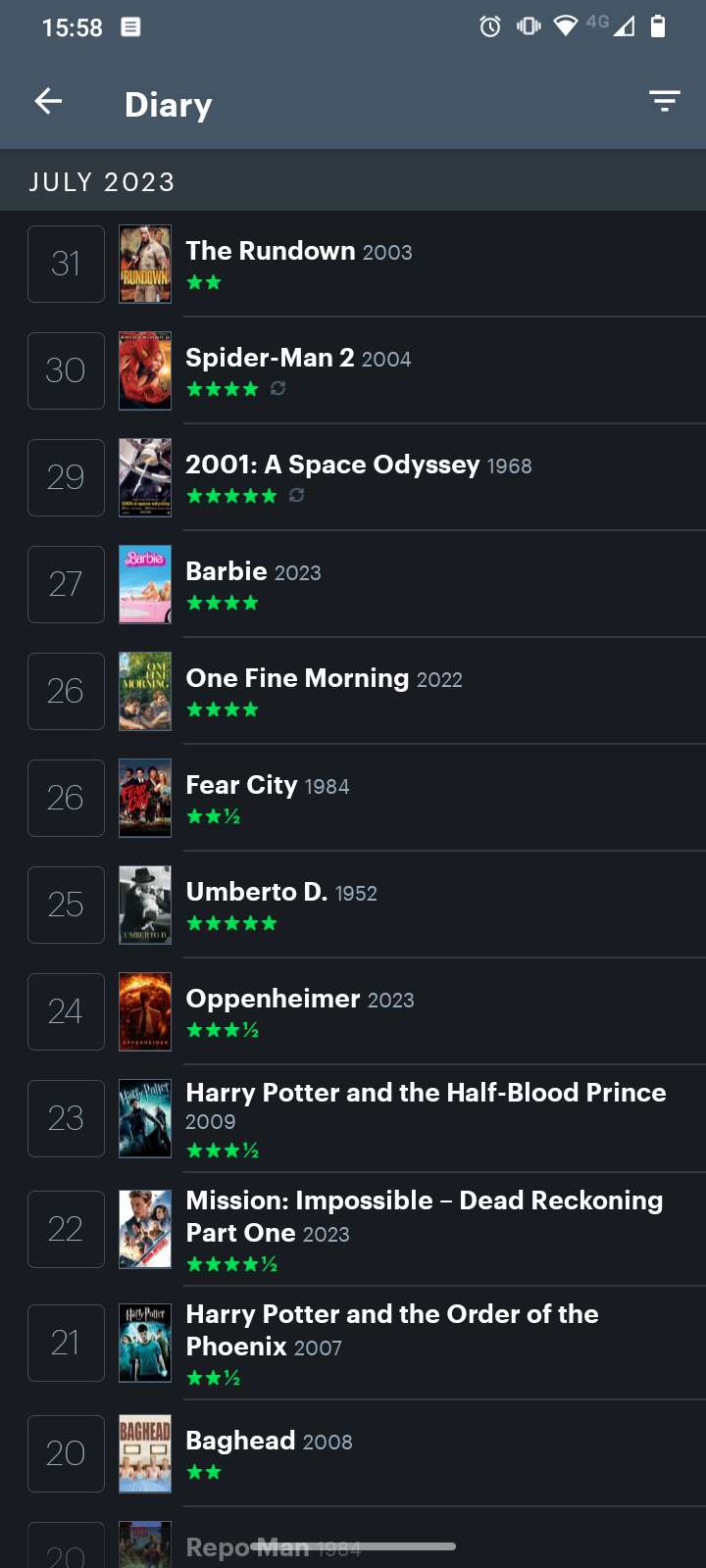Go back from the Diary screen
The image size is (706, 1568).
point(48,101)
